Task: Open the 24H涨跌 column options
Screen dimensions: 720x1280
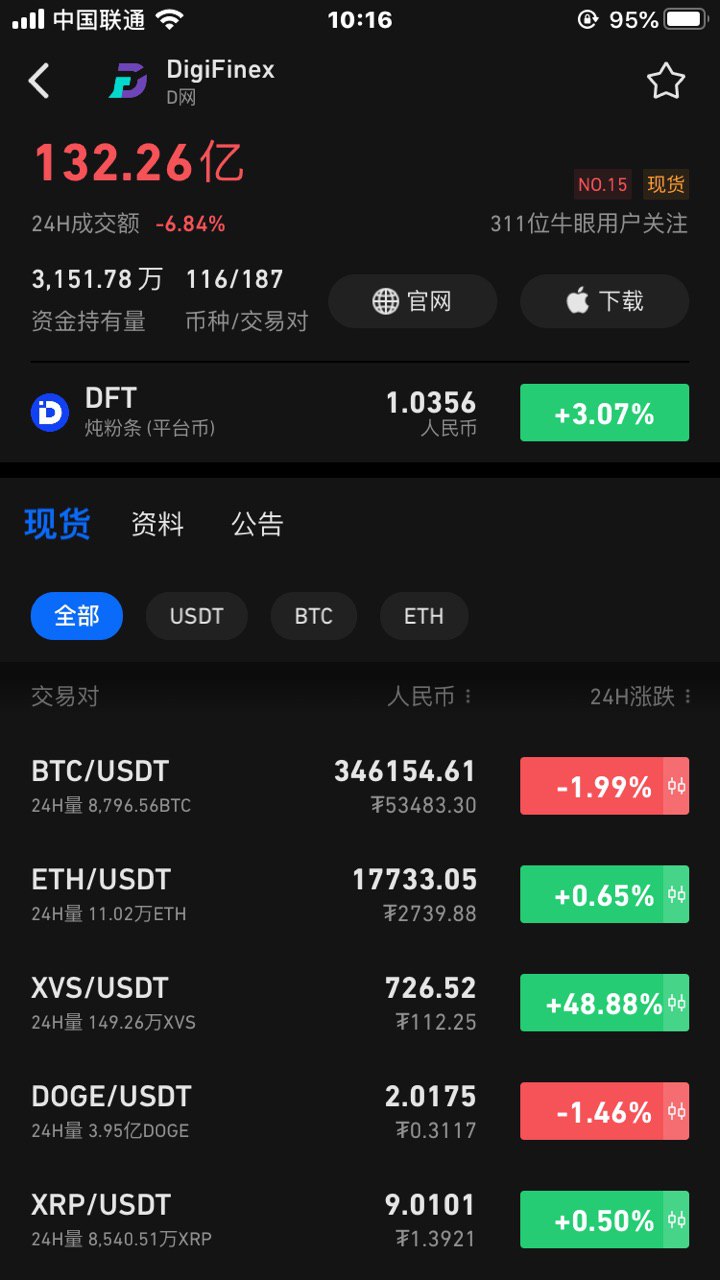Action: point(640,696)
